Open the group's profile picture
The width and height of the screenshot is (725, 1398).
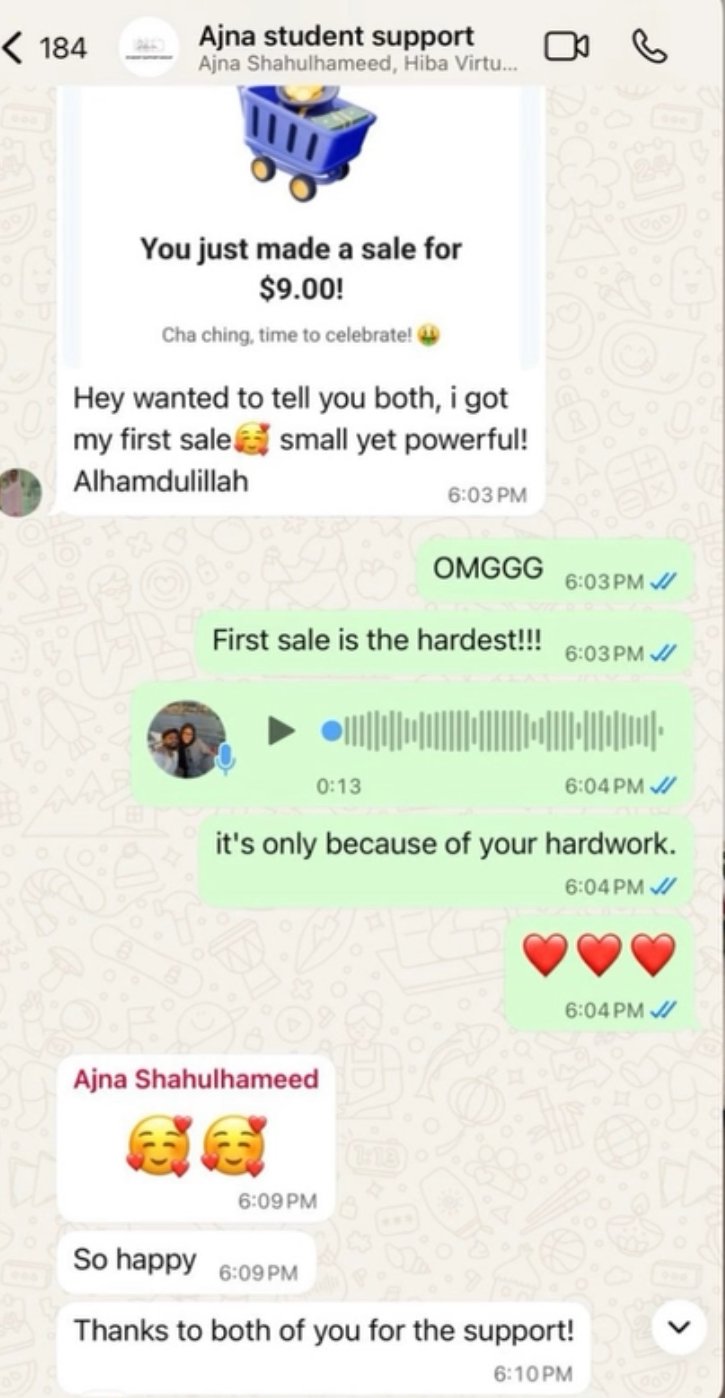(148, 48)
